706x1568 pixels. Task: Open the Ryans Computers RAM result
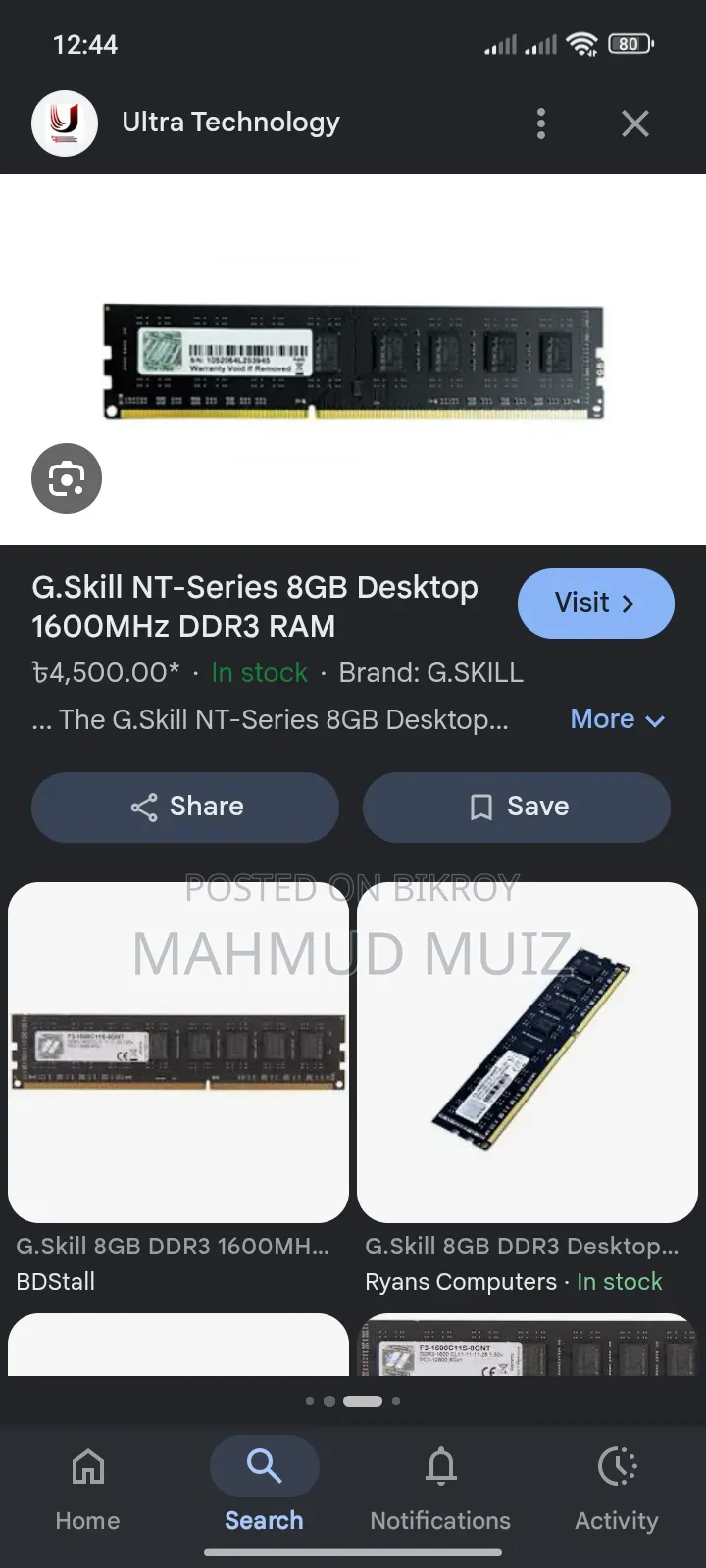click(x=528, y=1088)
